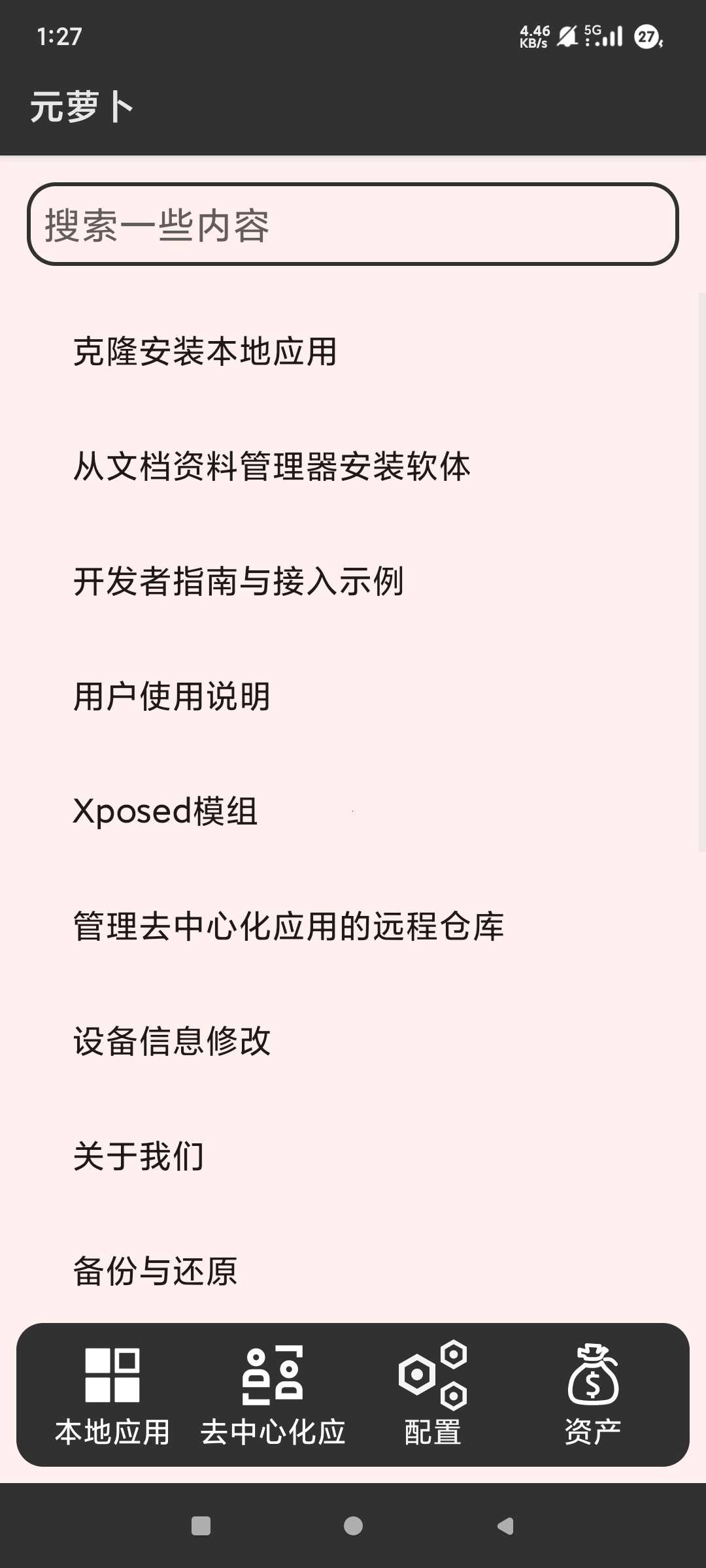Select 设备信息修改
This screenshot has height=1568, width=706.
(353, 1041)
